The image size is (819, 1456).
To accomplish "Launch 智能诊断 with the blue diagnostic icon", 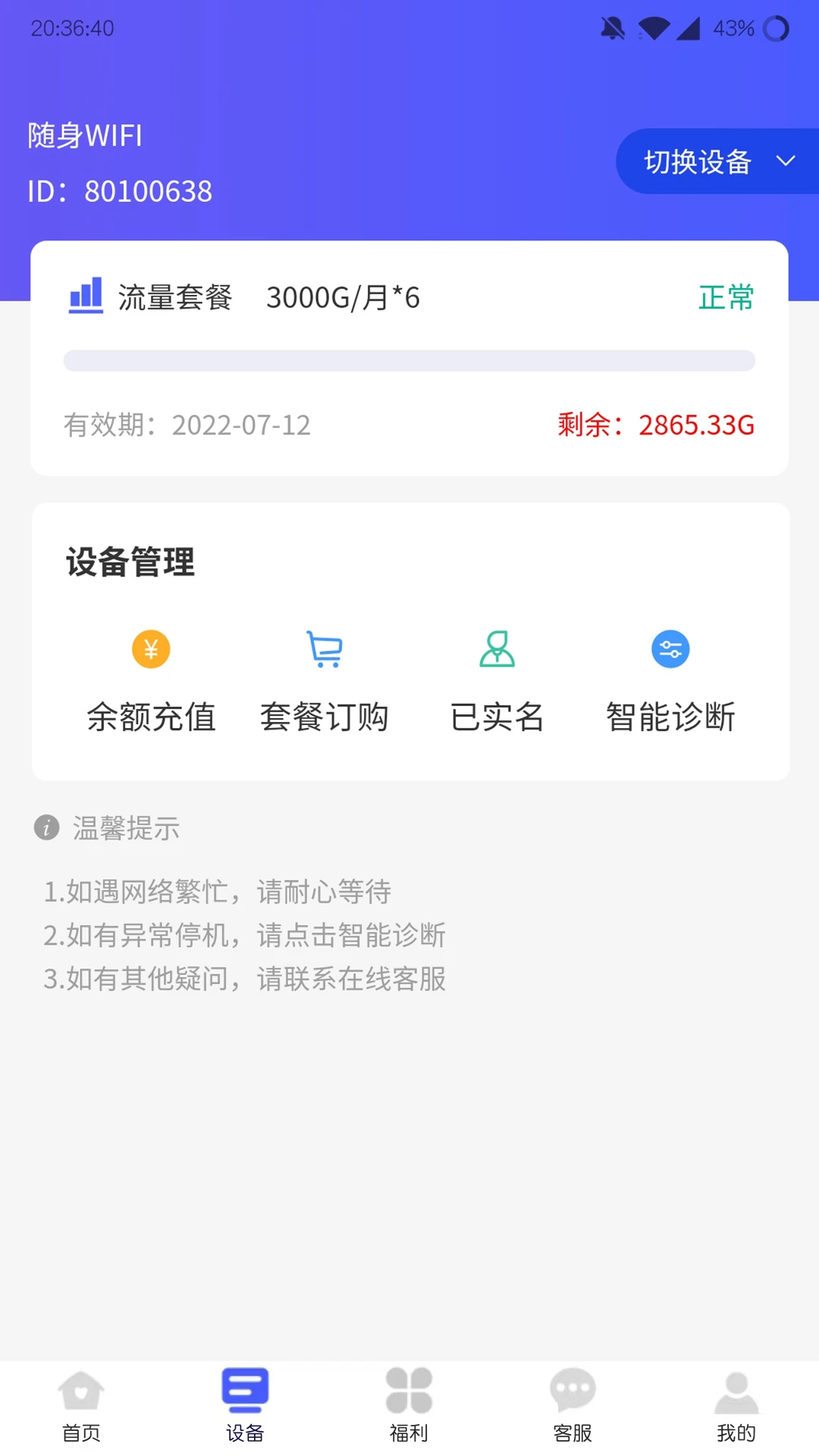I will (x=670, y=649).
